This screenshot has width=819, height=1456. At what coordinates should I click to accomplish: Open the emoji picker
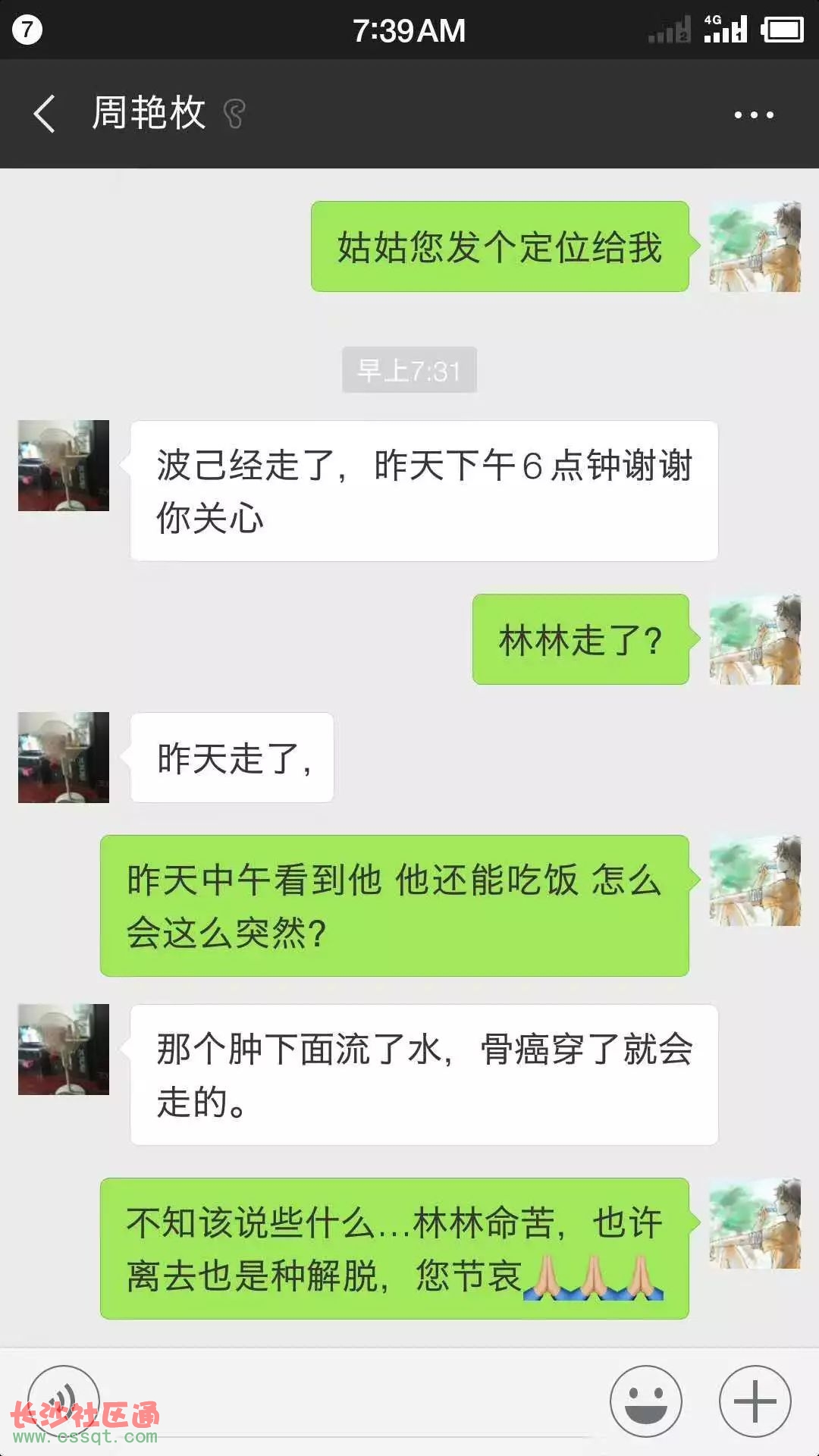pyautogui.click(x=645, y=1401)
